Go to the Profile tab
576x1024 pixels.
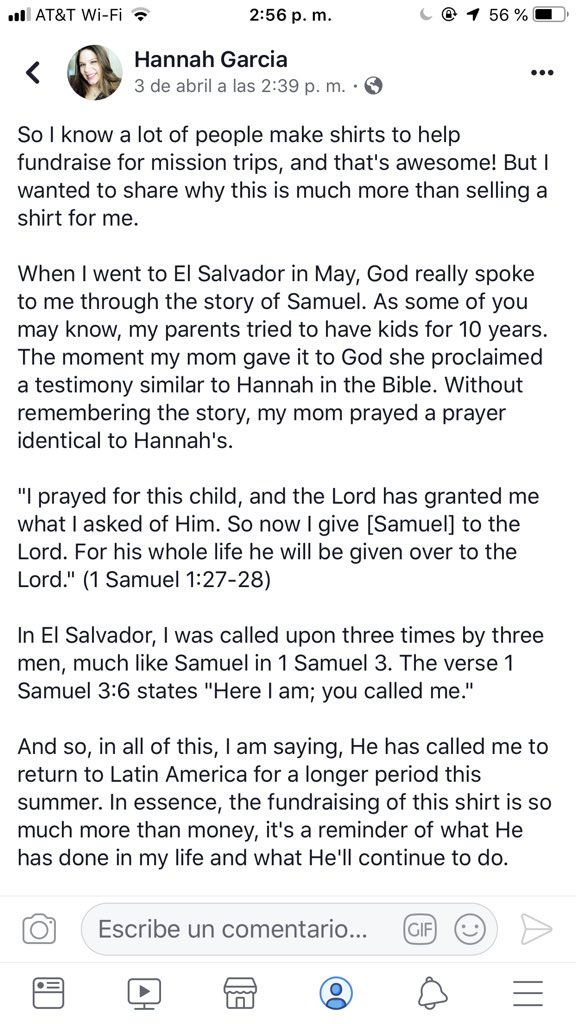coord(336,993)
